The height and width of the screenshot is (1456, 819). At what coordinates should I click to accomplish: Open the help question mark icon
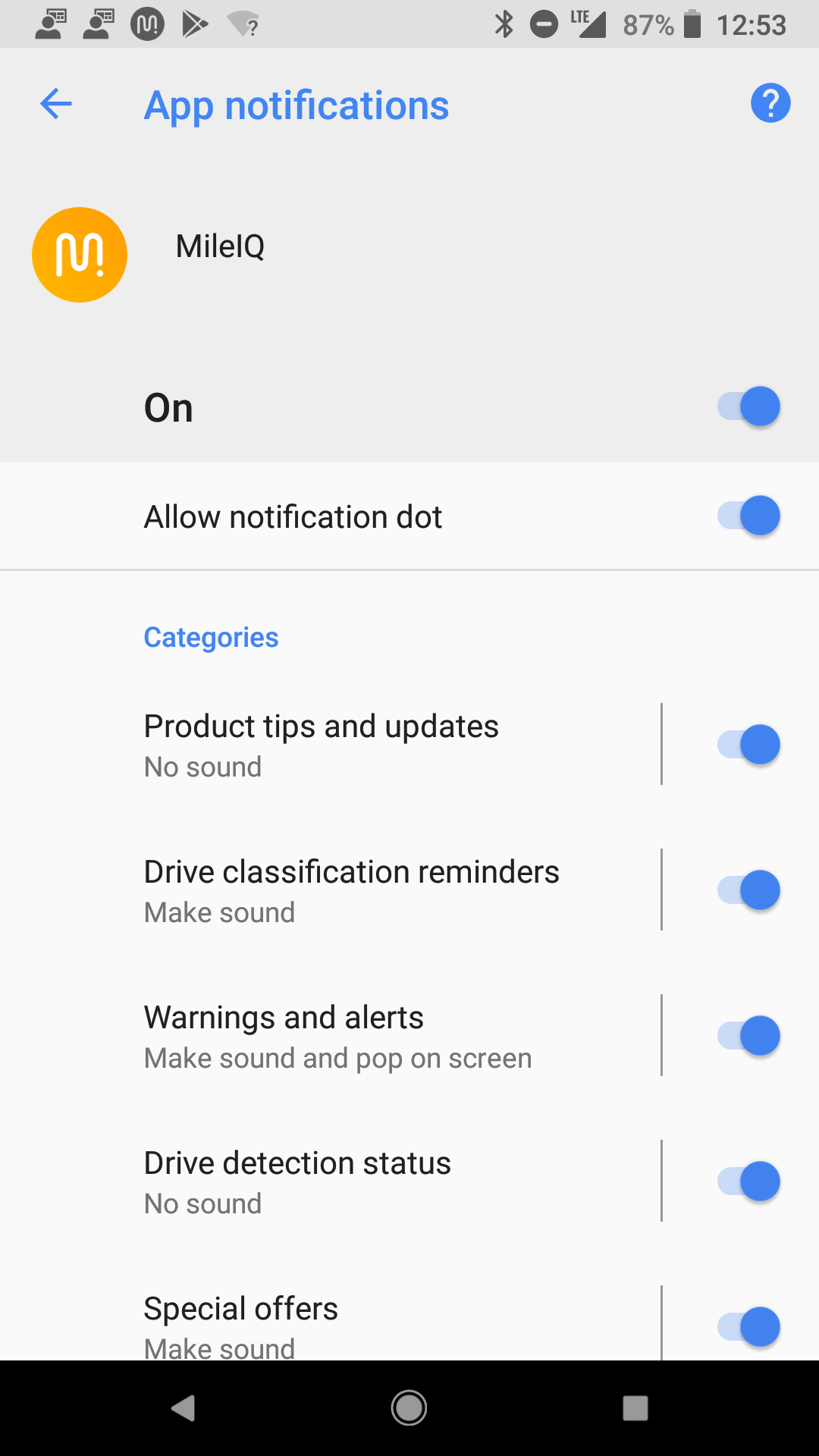[x=770, y=103]
